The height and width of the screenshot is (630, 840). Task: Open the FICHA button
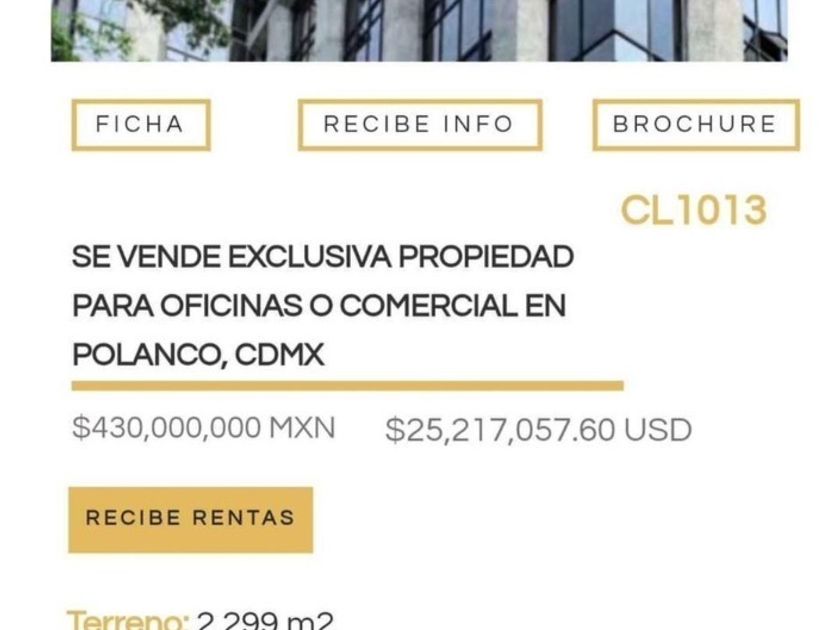[140, 125]
